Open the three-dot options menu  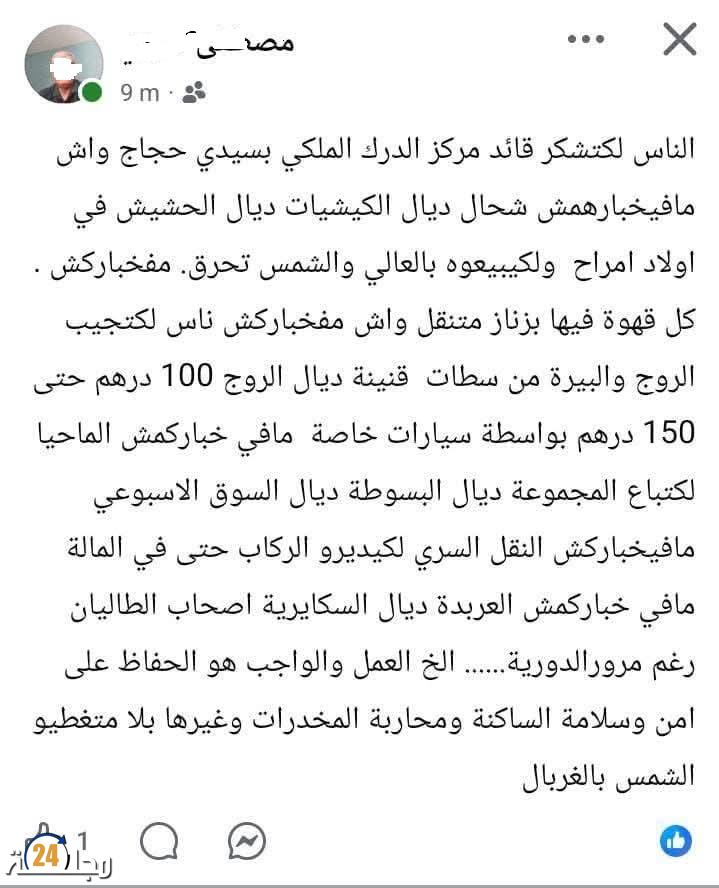click(x=586, y=39)
